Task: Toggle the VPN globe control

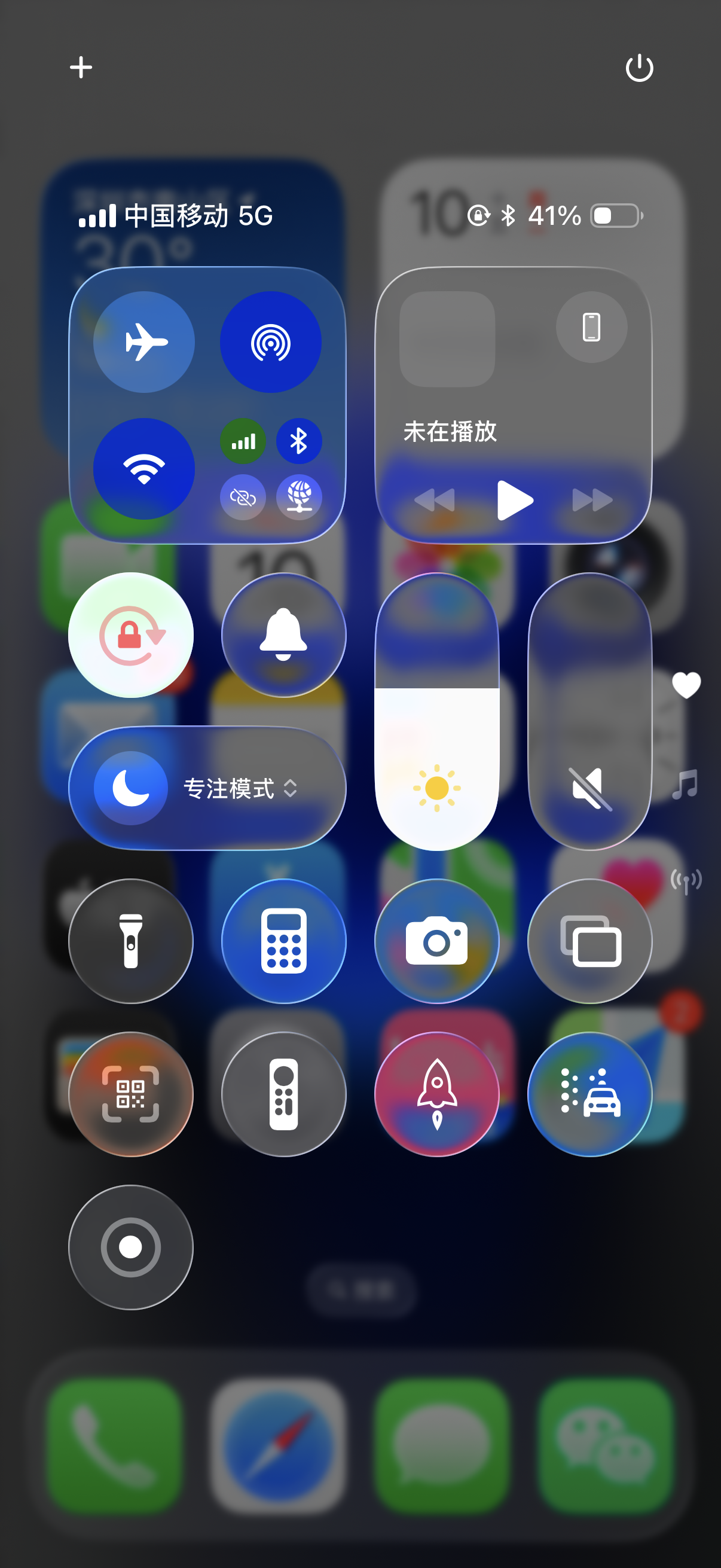Action: [299, 498]
